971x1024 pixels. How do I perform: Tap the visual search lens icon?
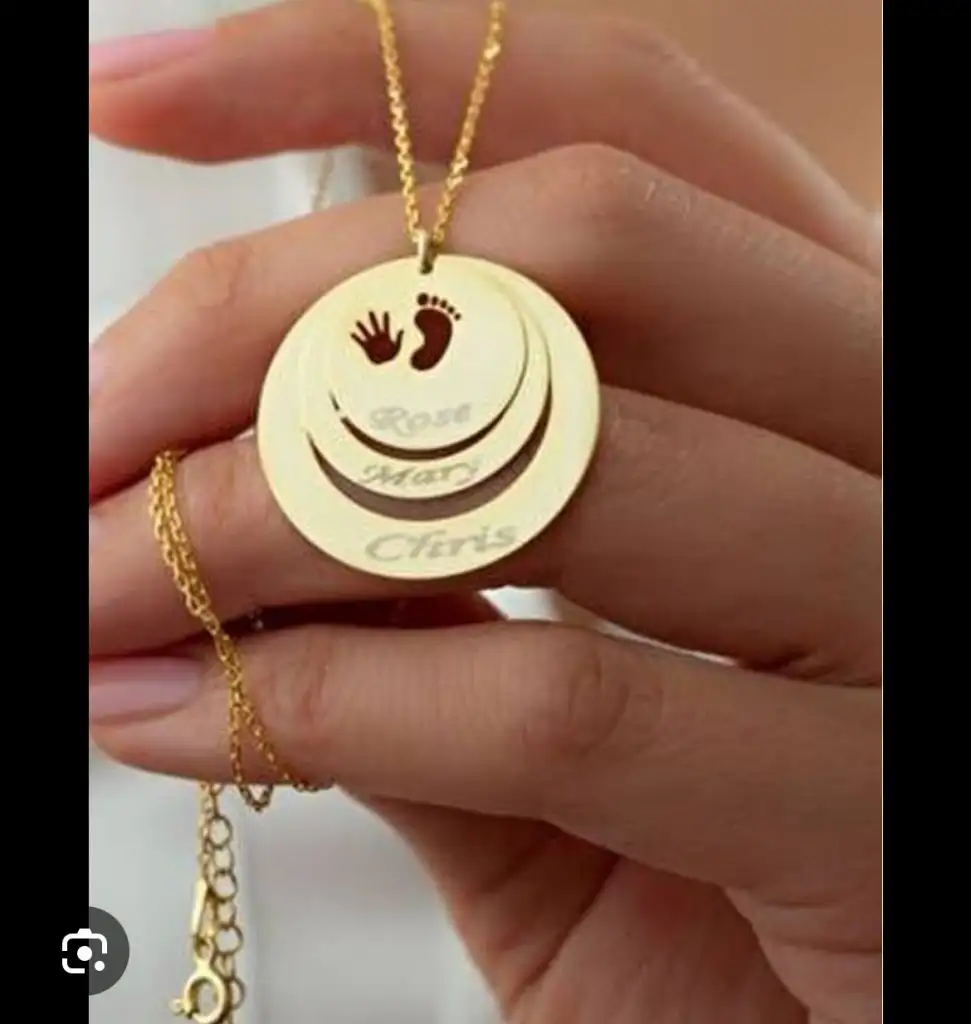pyautogui.click(x=85, y=950)
